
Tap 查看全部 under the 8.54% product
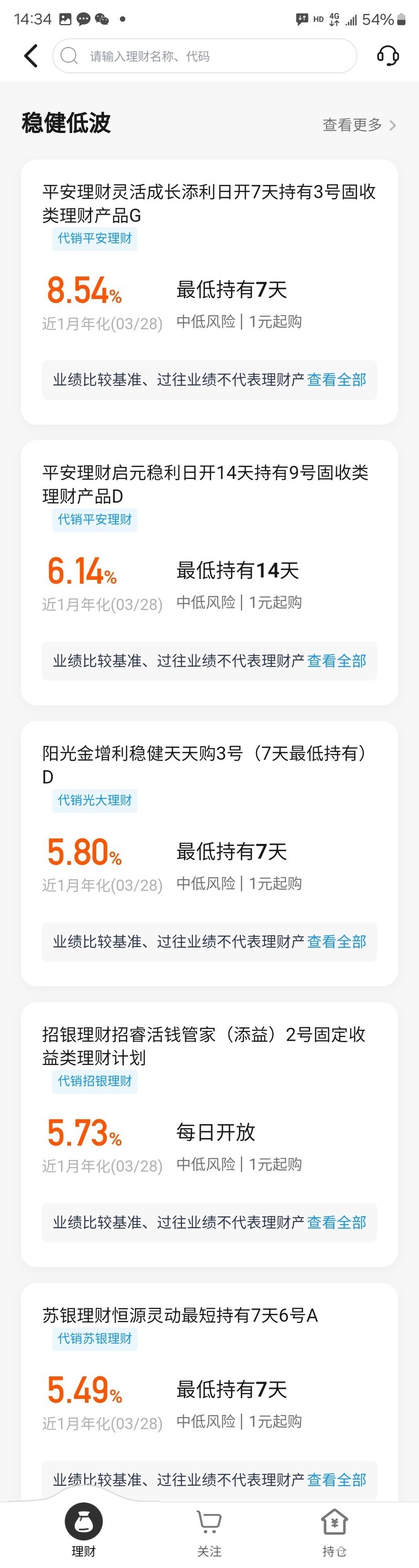coord(336,380)
